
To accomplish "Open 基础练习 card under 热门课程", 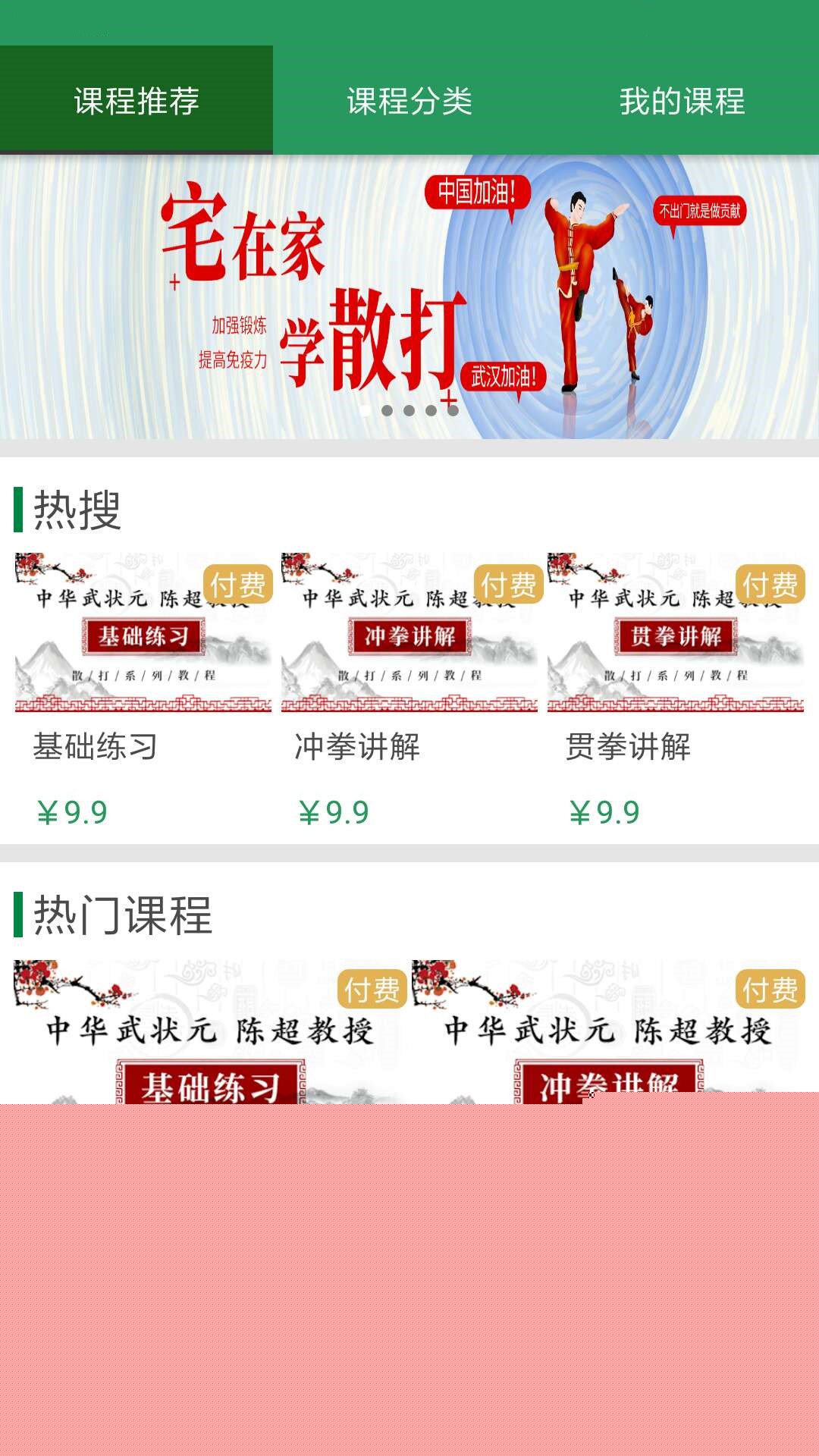I will pyautogui.click(x=210, y=1031).
